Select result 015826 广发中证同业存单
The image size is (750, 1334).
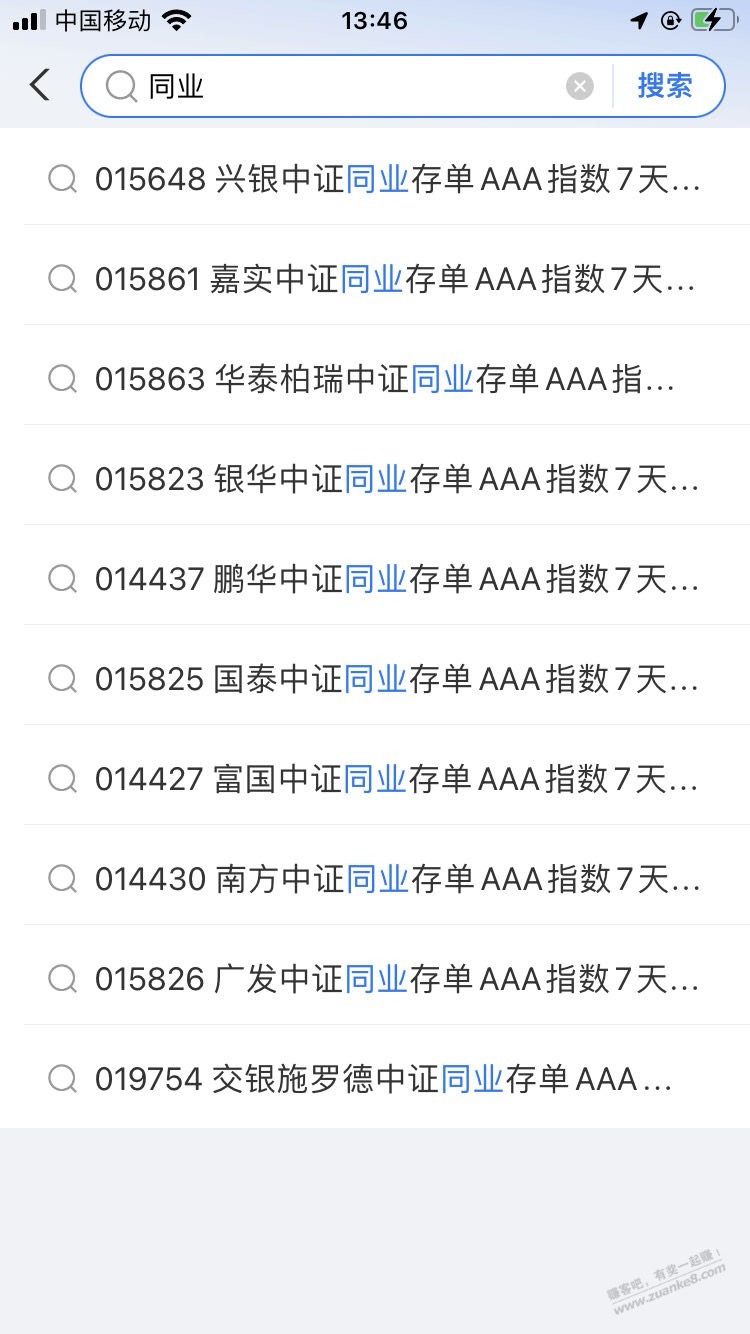click(375, 979)
